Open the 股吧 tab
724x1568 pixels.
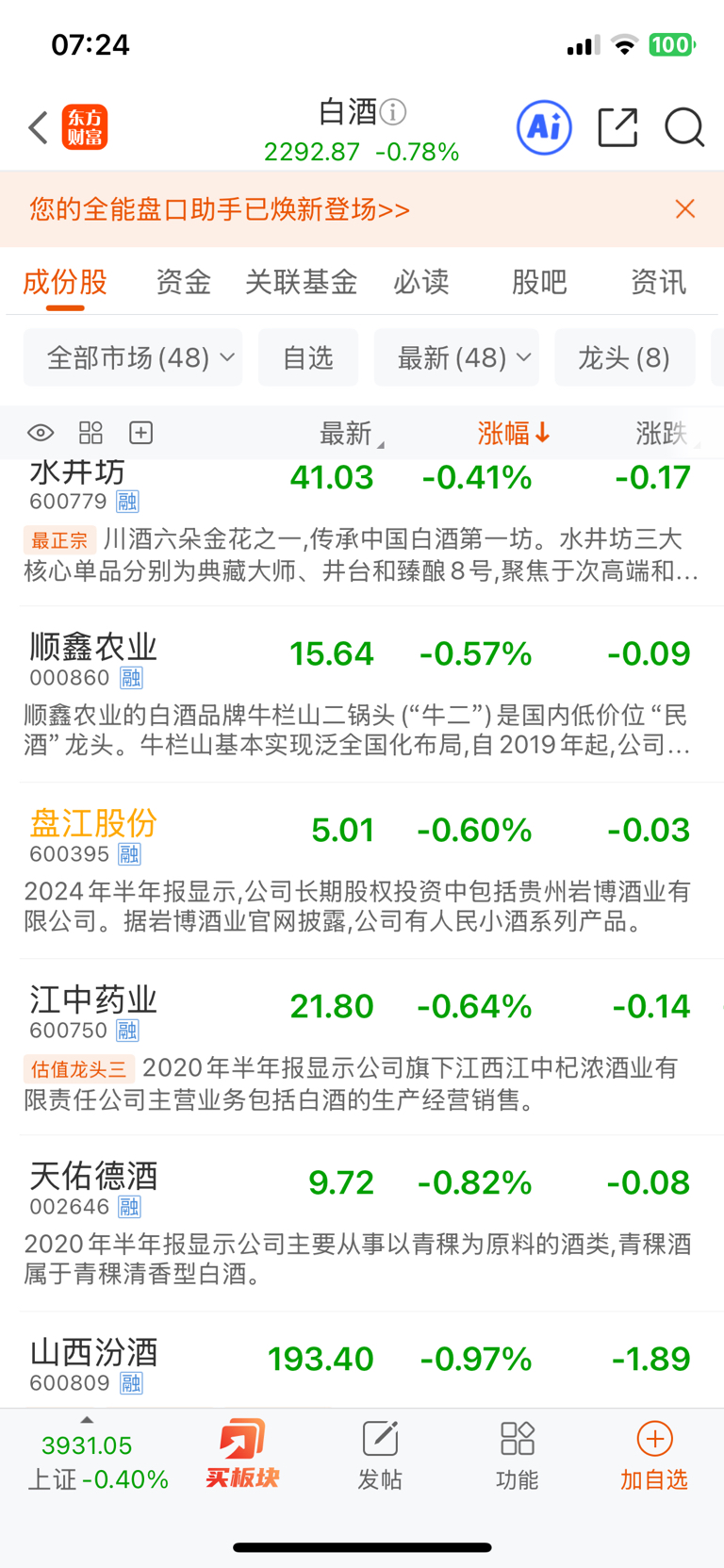point(539,282)
